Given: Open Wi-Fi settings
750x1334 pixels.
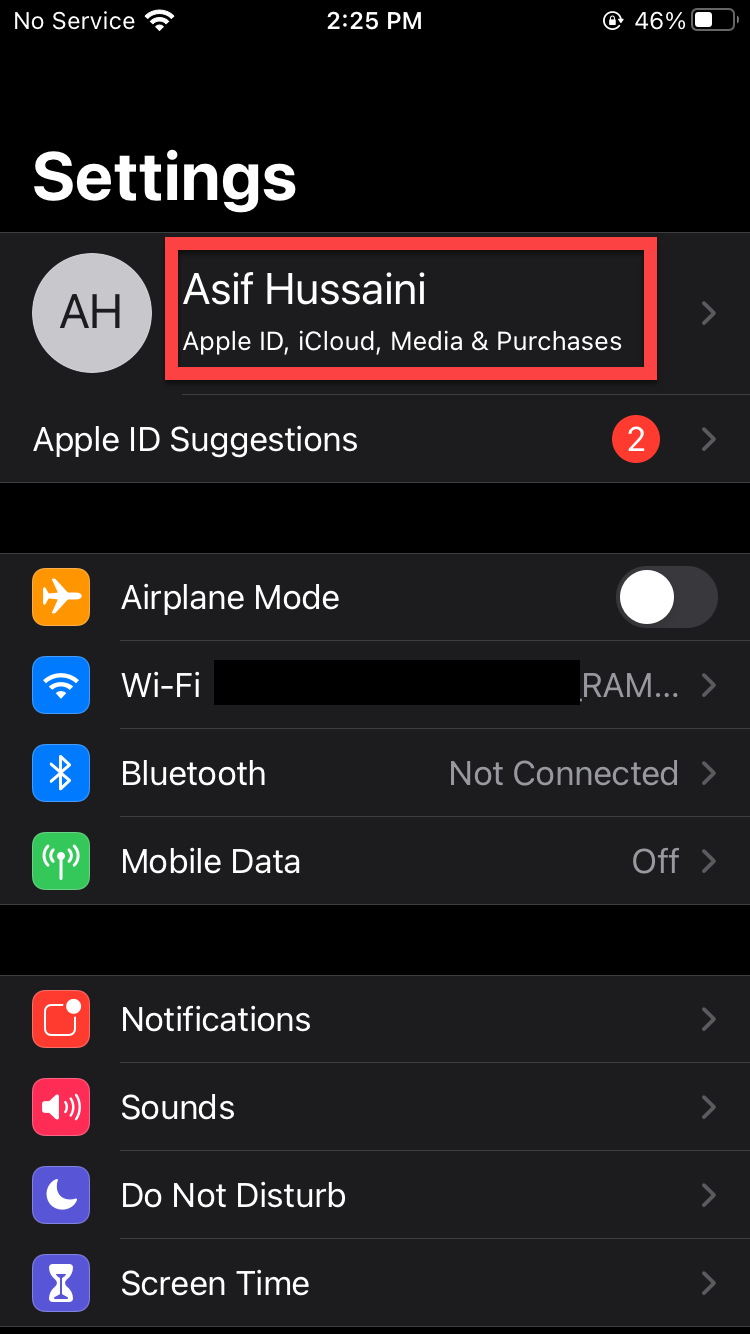Looking at the screenshot, I should pos(400,686).
